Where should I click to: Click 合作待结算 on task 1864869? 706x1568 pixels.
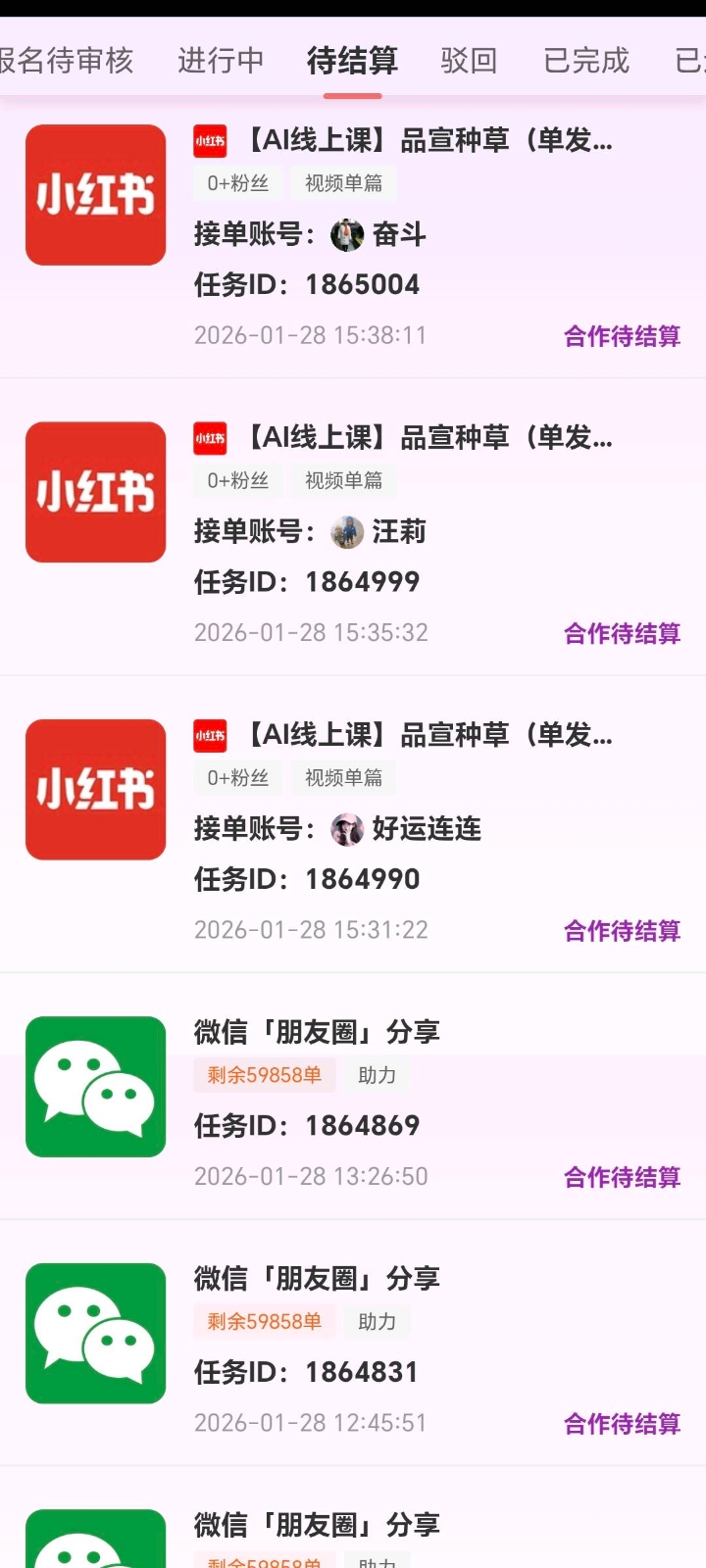tap(622, 1178)
